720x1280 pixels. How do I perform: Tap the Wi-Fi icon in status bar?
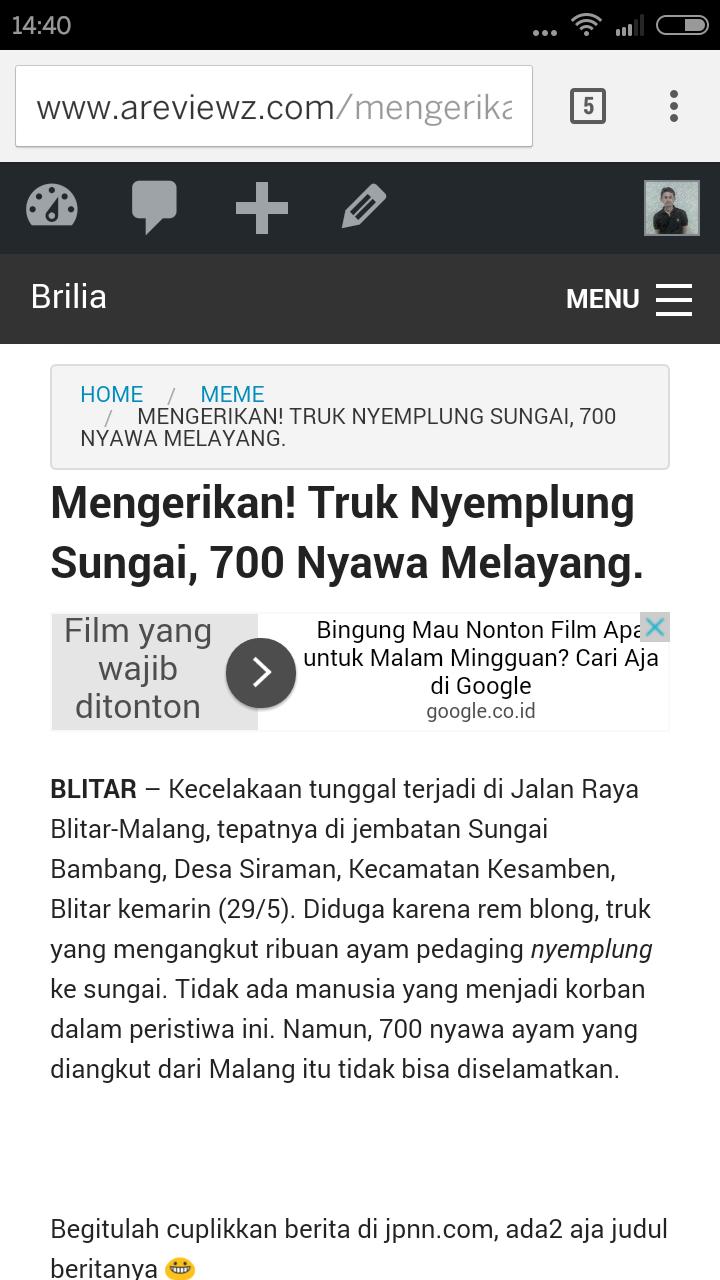coord(586,25)
